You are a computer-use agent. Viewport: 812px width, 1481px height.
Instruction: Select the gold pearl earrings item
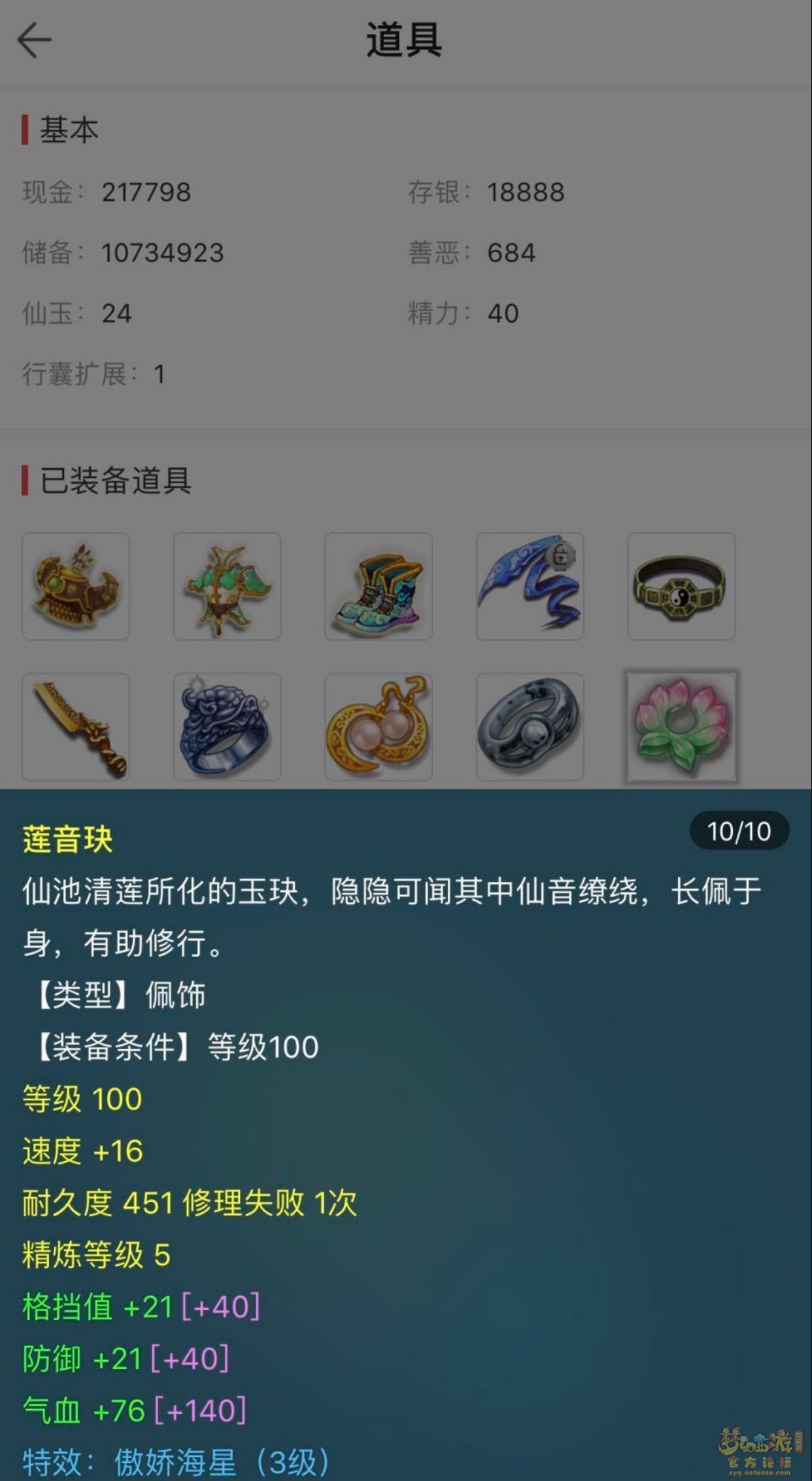[379, 726]
